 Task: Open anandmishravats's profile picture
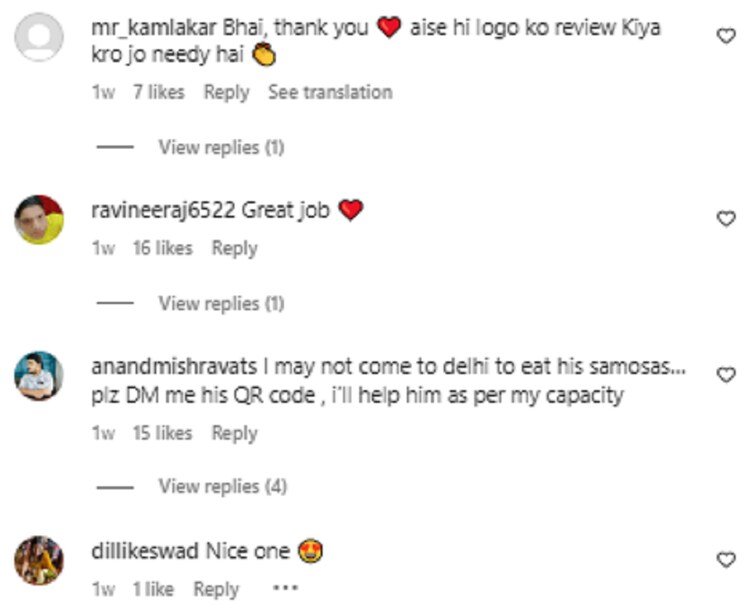point(39,376)
